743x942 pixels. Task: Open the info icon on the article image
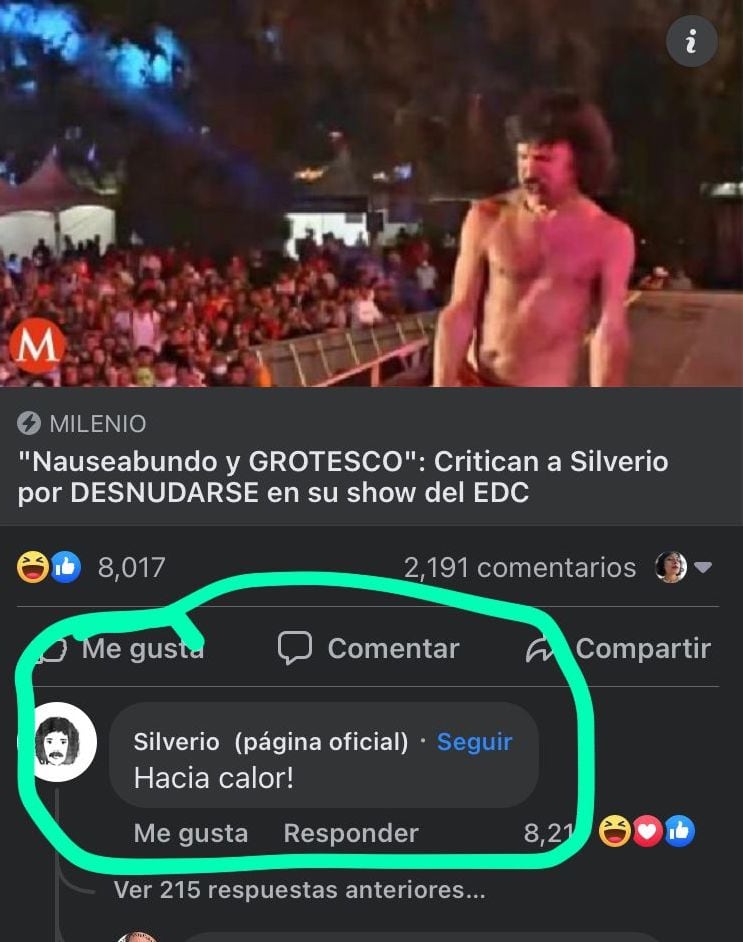[x=691, y=41]
